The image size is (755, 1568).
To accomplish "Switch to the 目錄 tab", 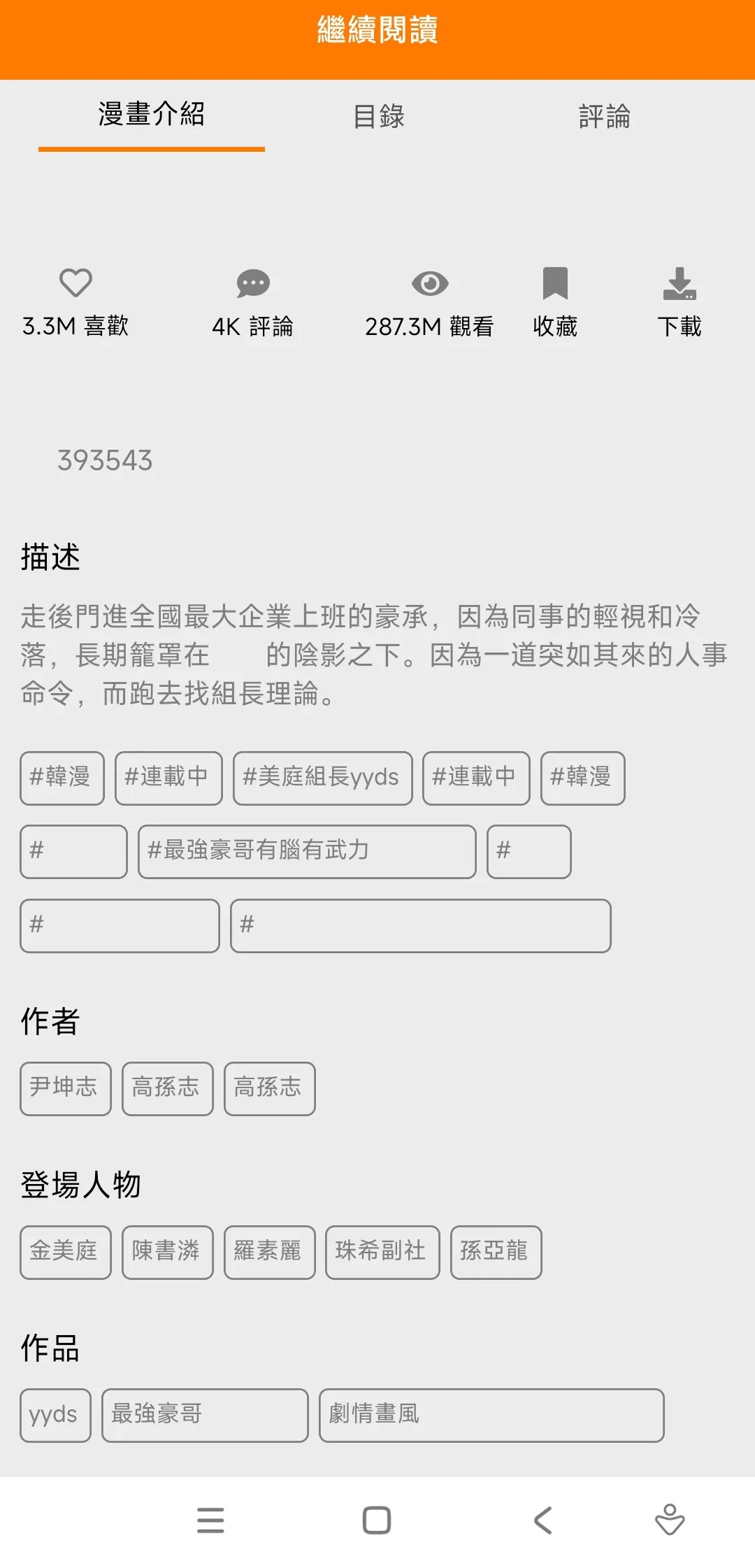I will click(378, 117).
